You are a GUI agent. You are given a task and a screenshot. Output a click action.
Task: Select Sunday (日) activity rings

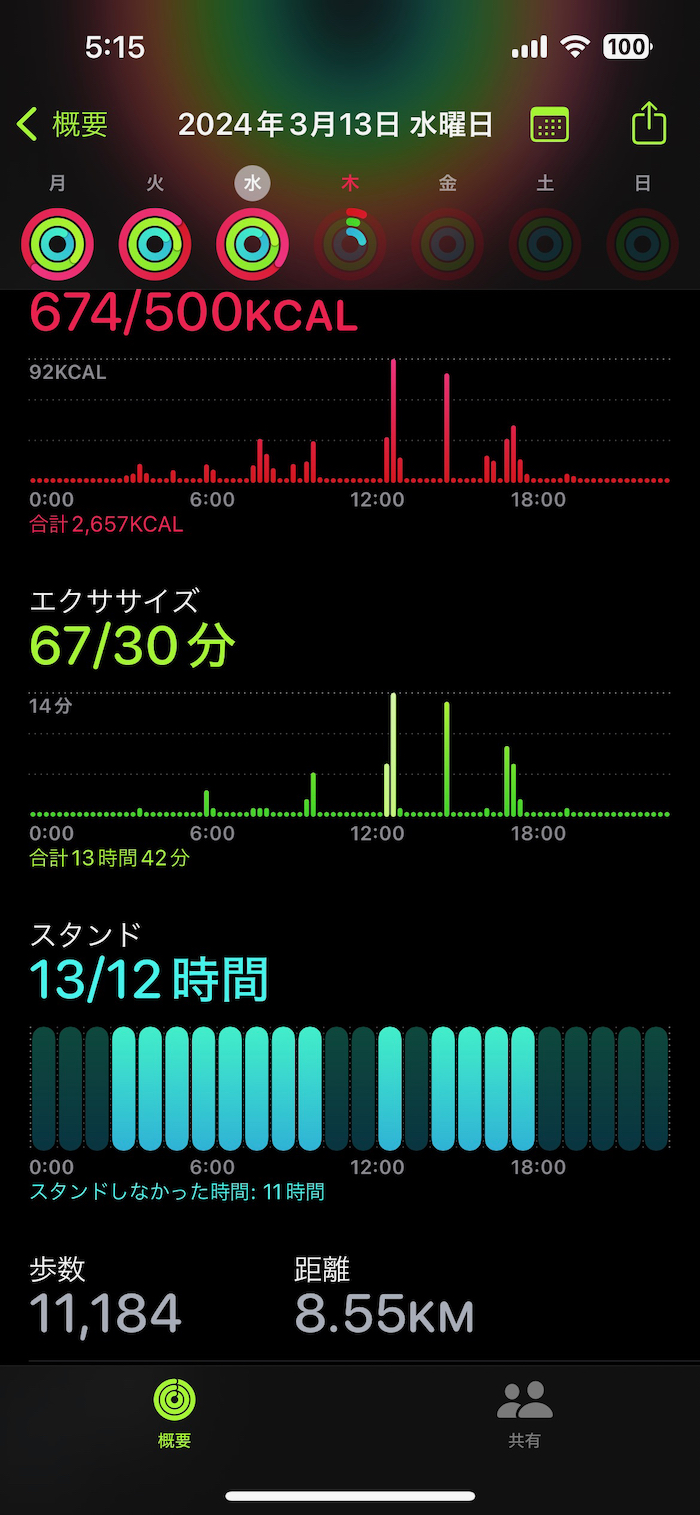643,243
